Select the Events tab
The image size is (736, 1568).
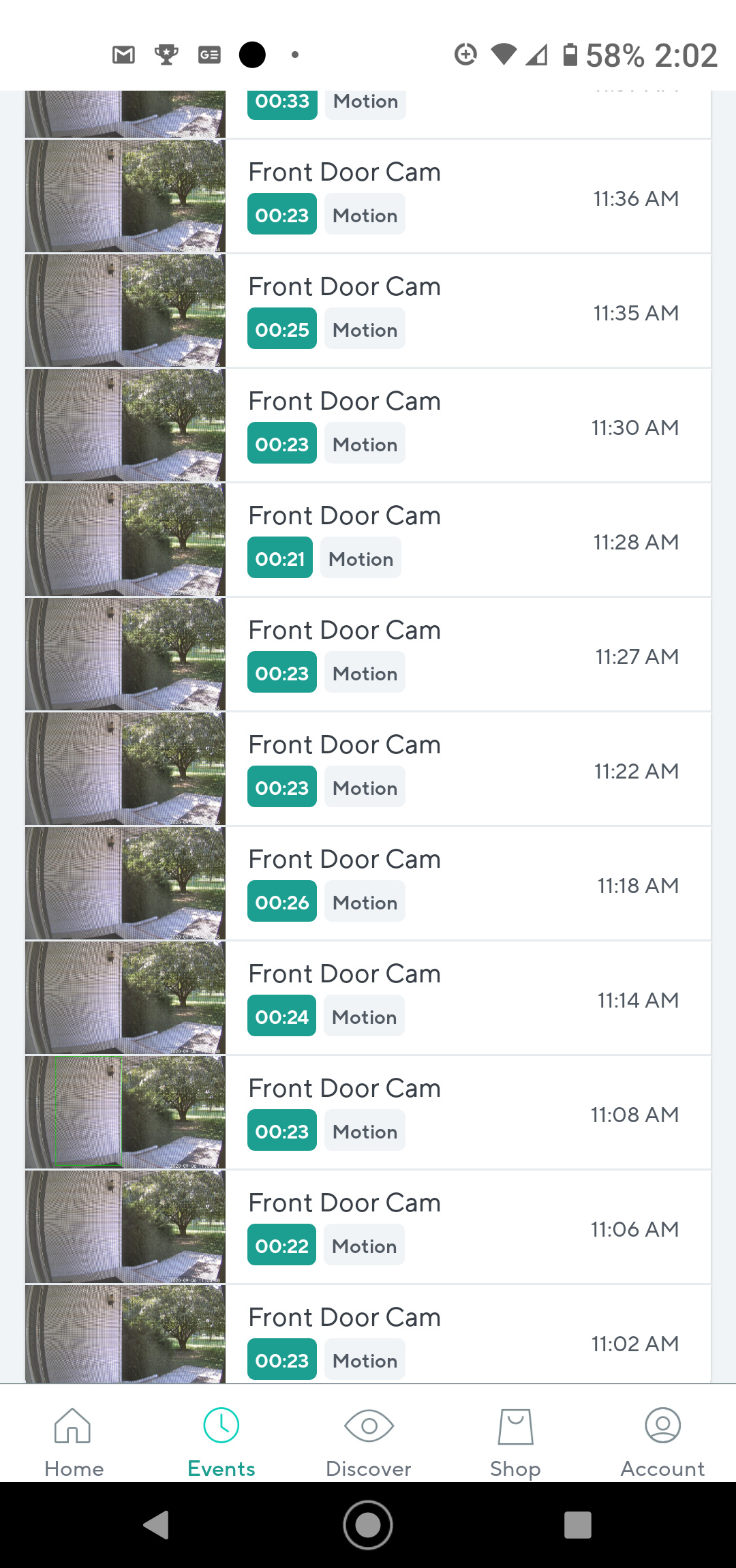coord(221,1440)
